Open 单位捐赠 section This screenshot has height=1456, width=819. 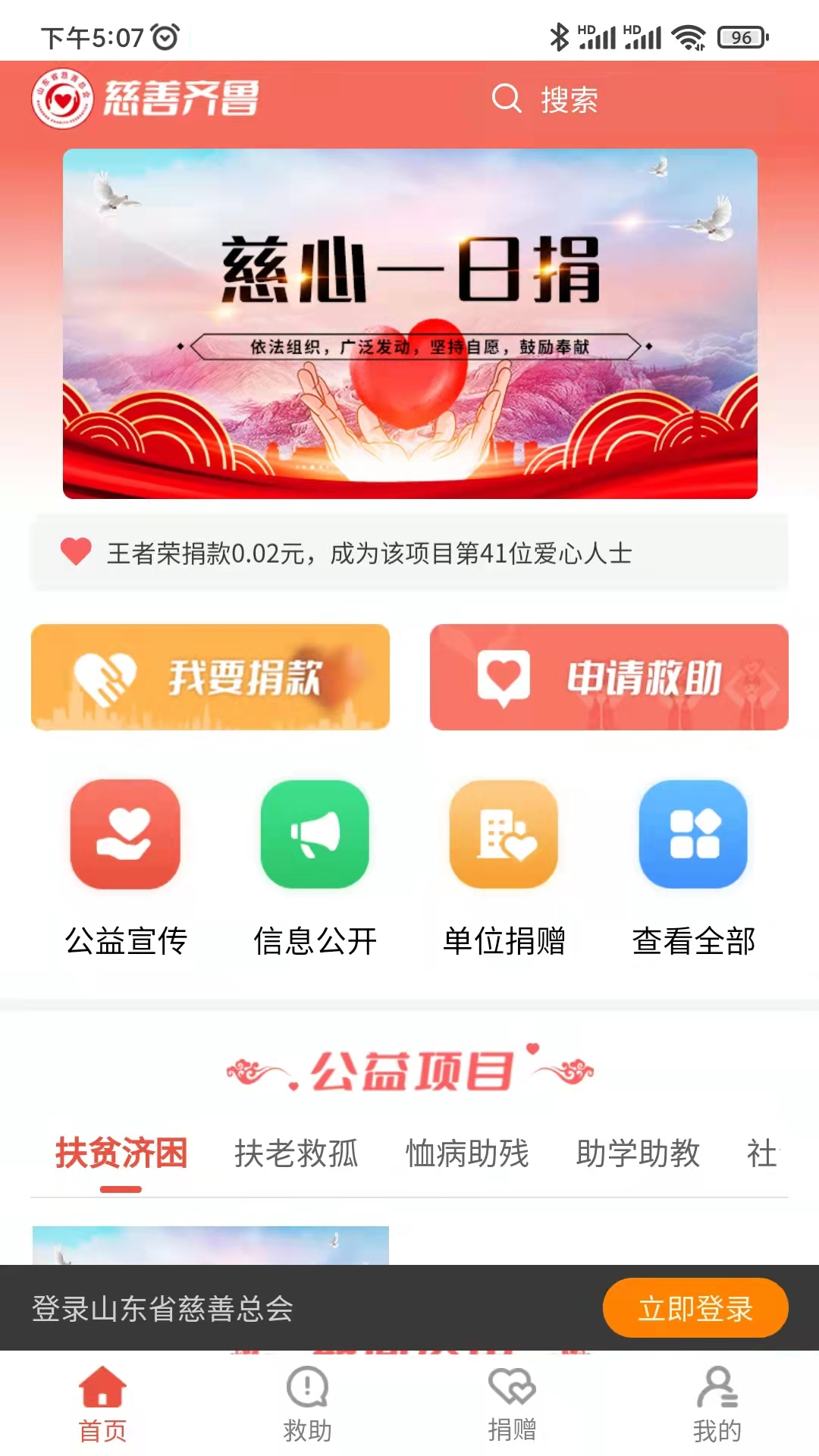(x=504, y=867)
